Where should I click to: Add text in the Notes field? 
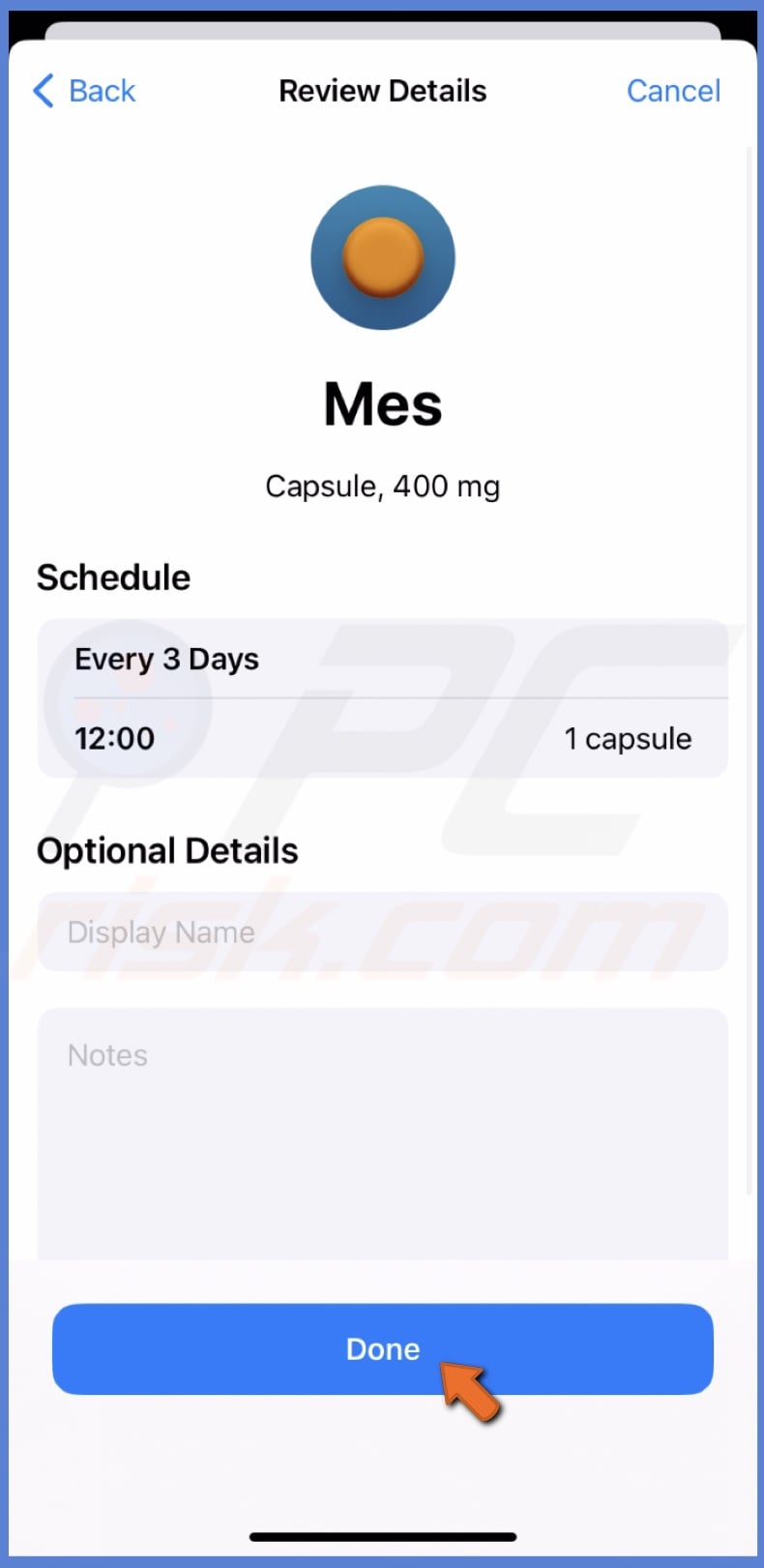coord(382,1132)
